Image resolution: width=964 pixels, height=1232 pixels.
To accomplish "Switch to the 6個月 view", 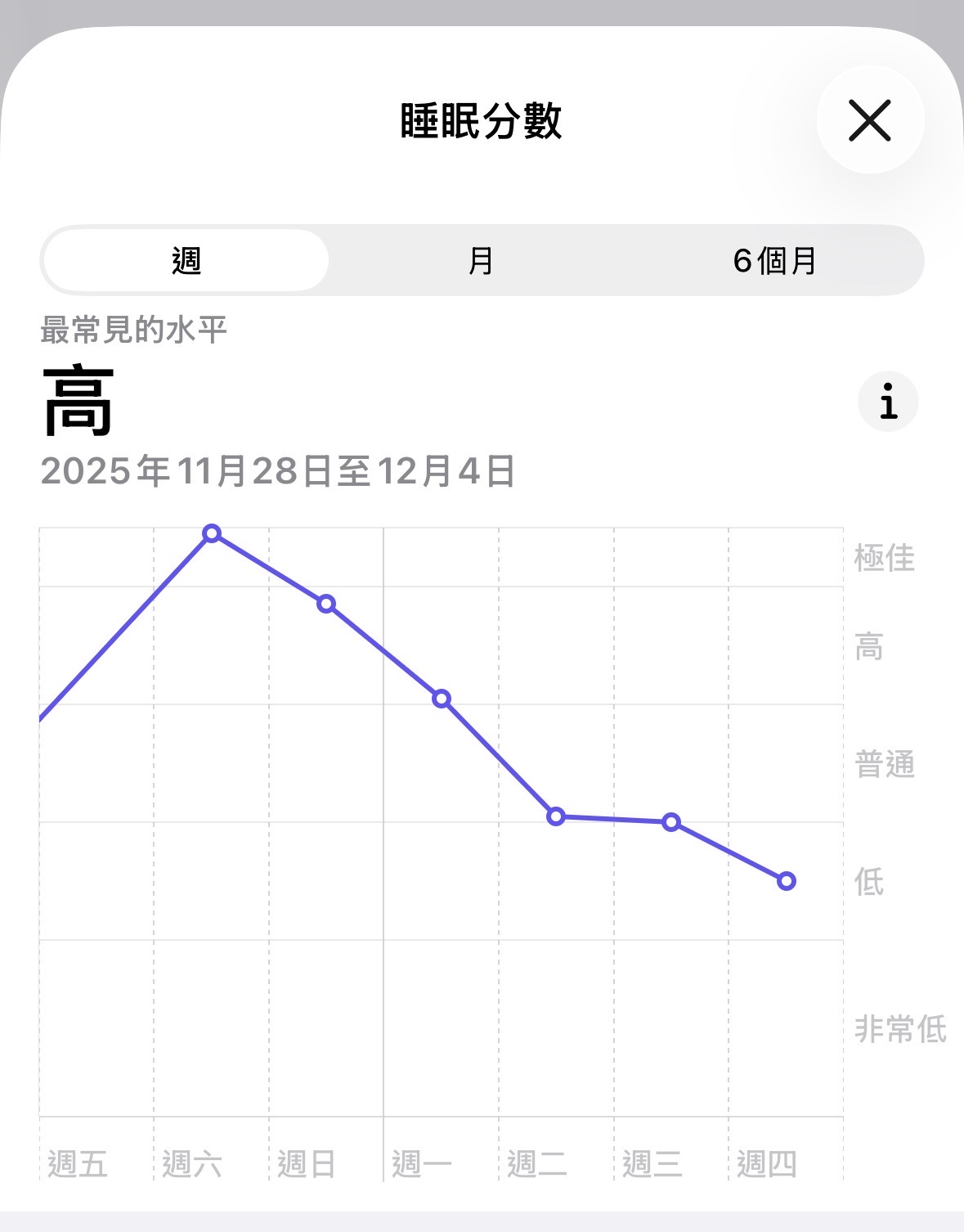I will point(774,261).
